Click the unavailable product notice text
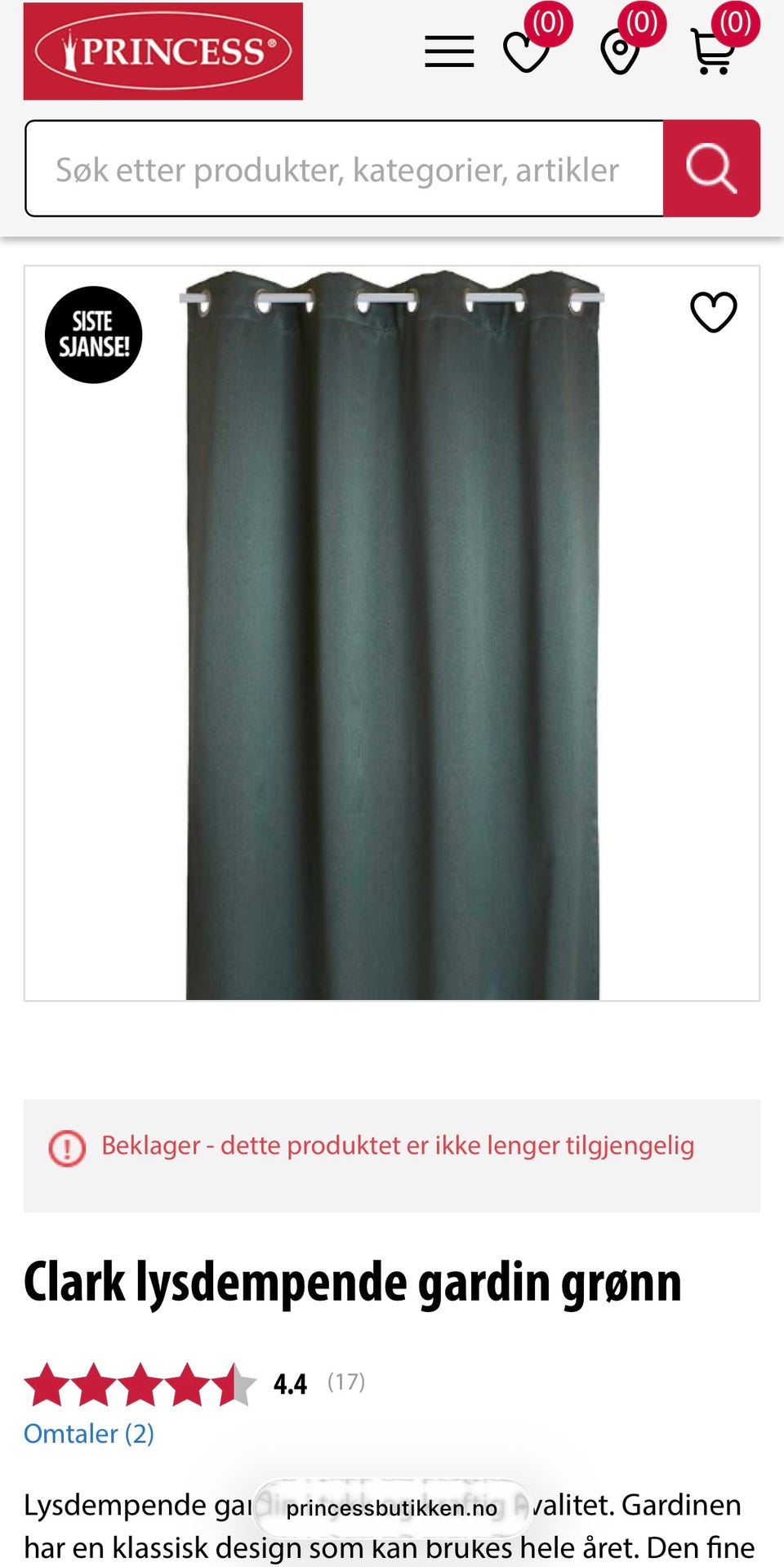The height and width of the screenshot is (1567, 784). point(397,1146)
